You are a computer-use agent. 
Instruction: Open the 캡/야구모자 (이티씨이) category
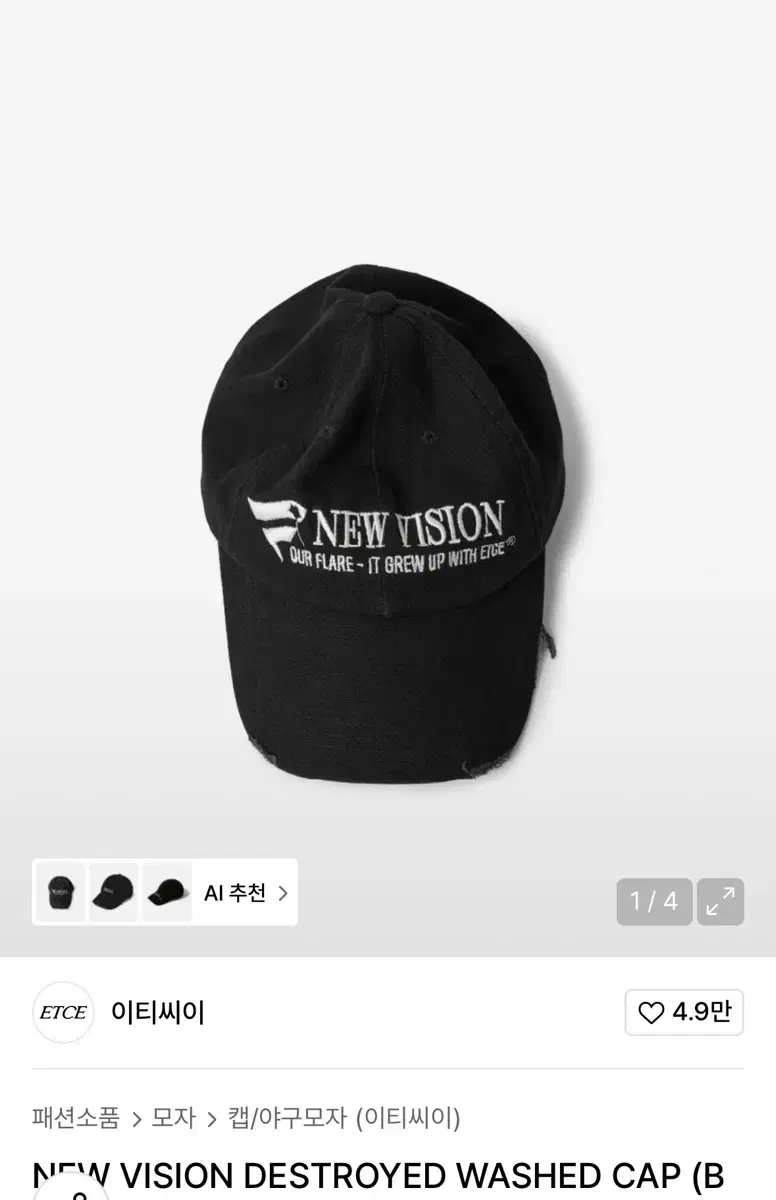pos(344,1117)
